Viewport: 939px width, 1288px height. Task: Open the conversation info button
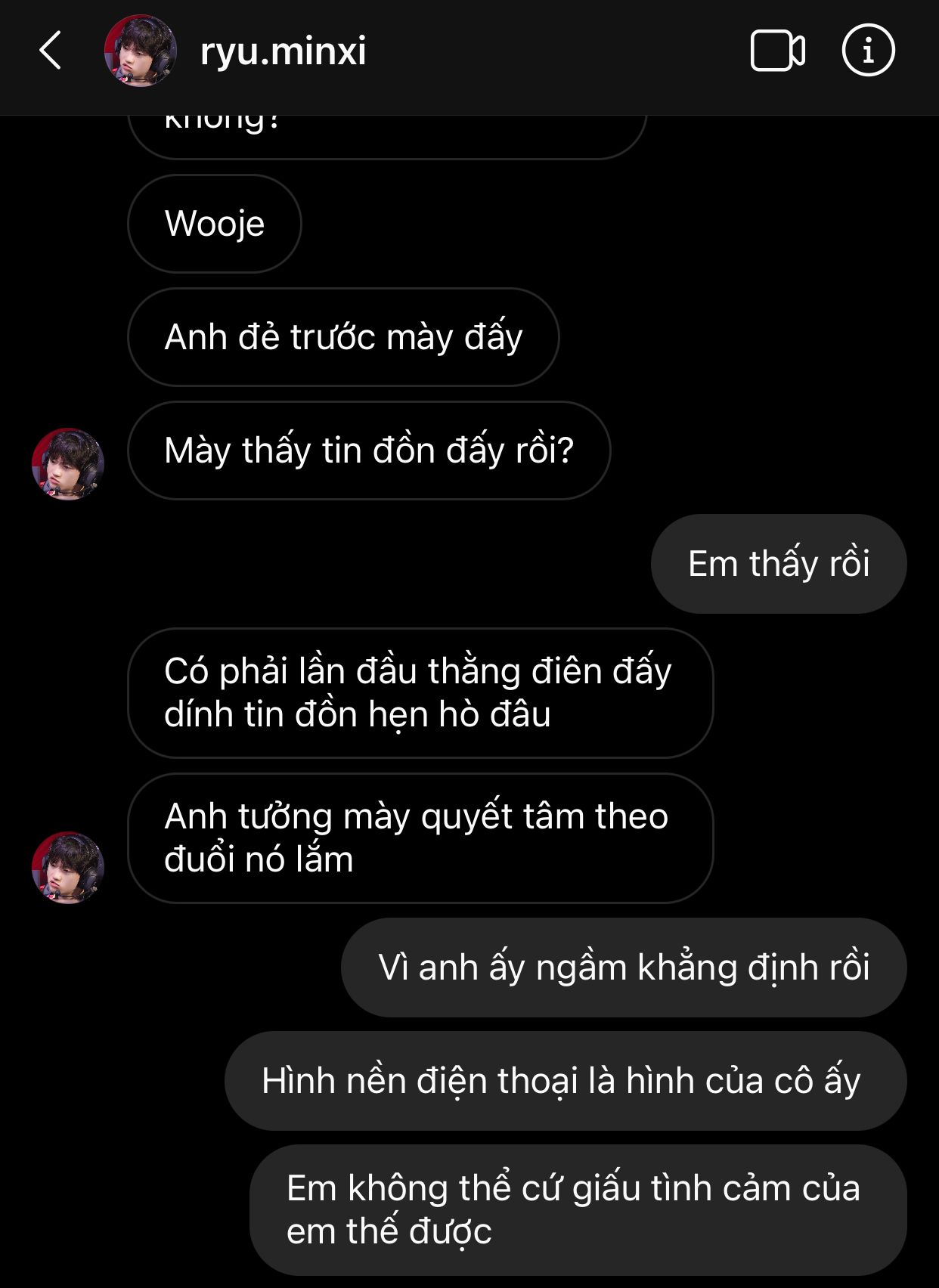(x=868, y=51)
